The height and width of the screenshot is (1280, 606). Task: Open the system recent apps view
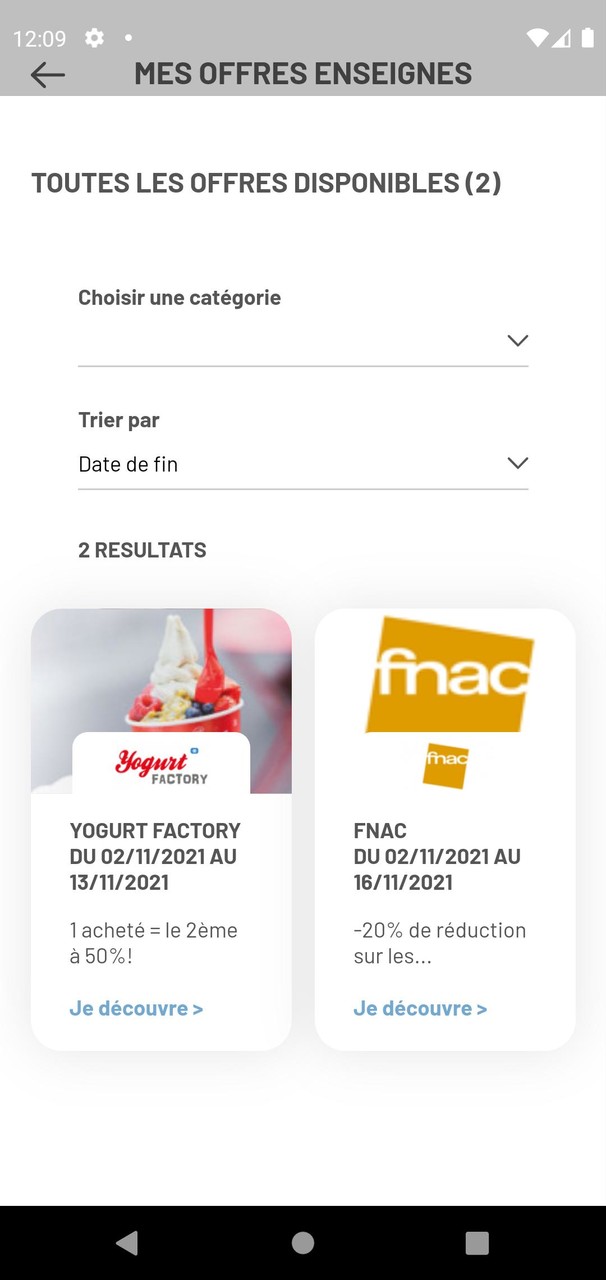click(477, 1242)
